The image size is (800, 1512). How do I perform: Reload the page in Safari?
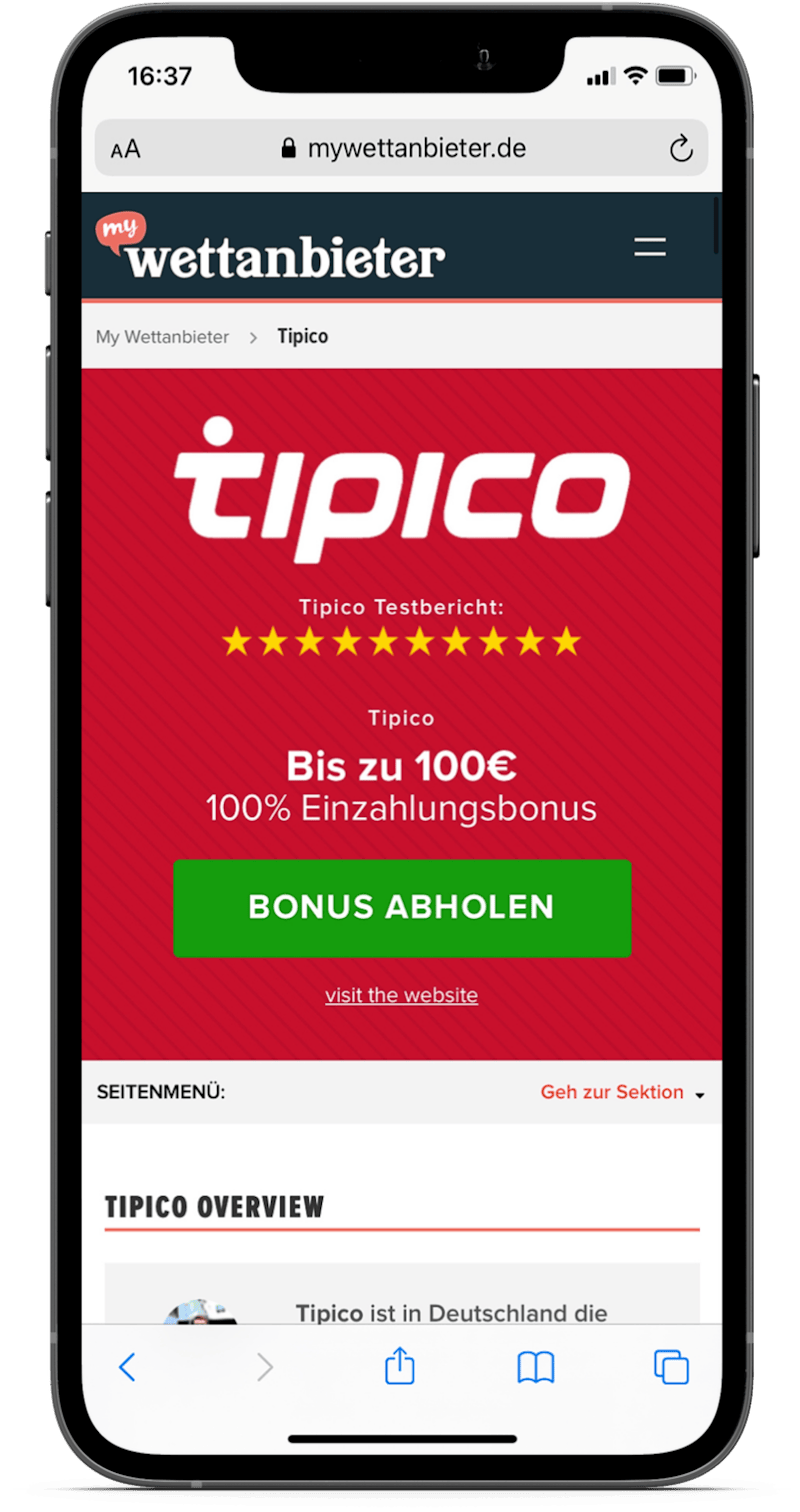pos(680,150)
